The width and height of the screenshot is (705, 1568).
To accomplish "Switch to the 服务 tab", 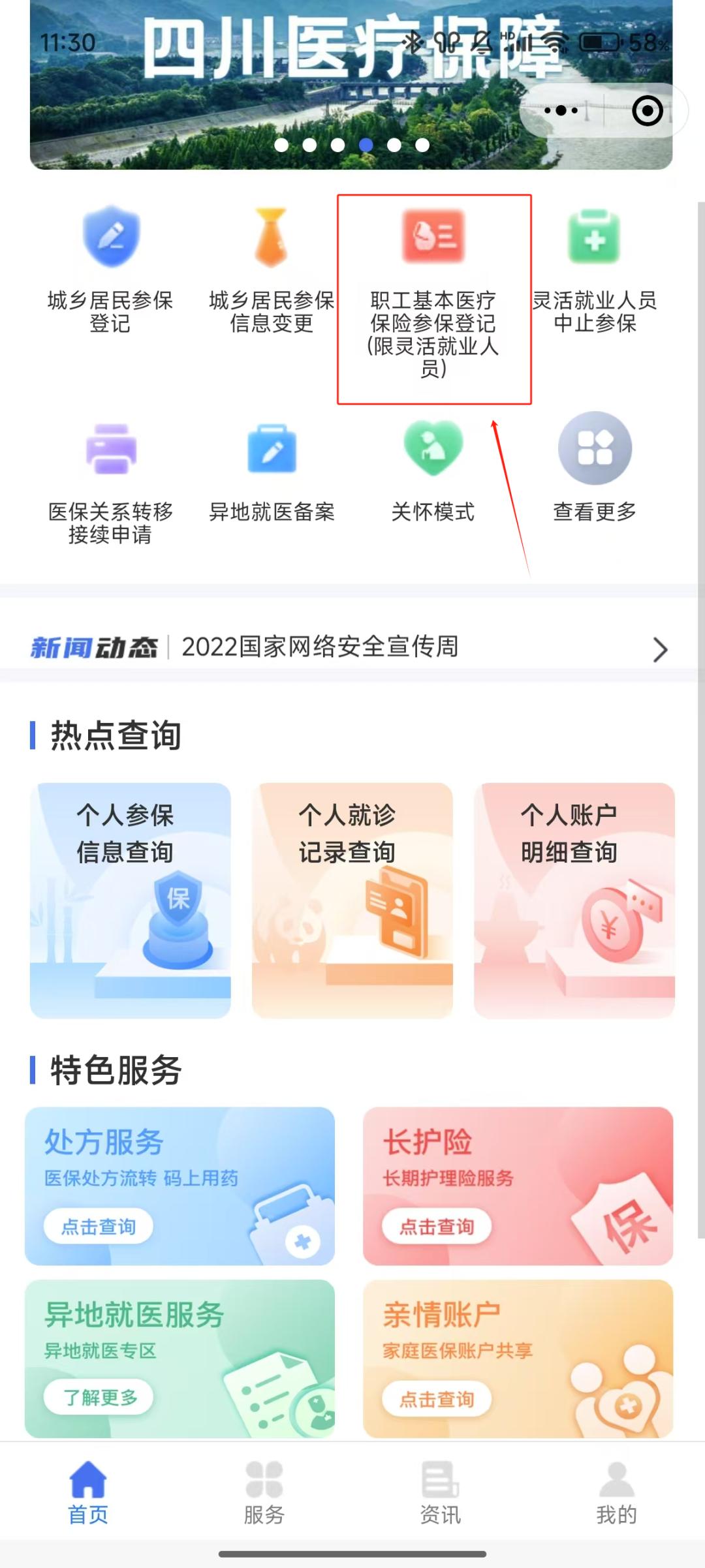I will coord(264,1492).
